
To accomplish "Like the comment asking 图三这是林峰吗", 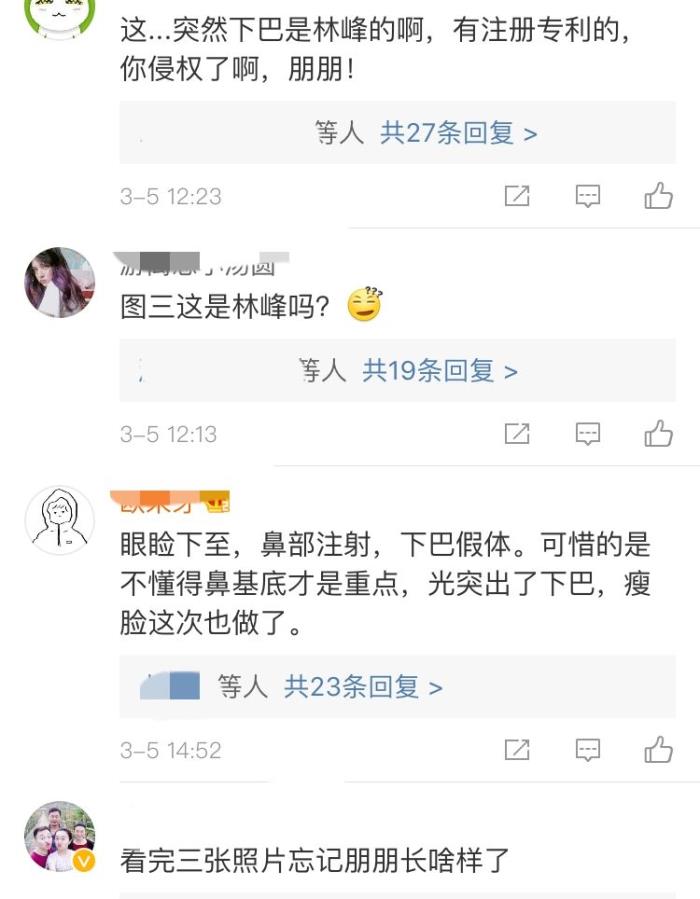I will click(658, 434).
